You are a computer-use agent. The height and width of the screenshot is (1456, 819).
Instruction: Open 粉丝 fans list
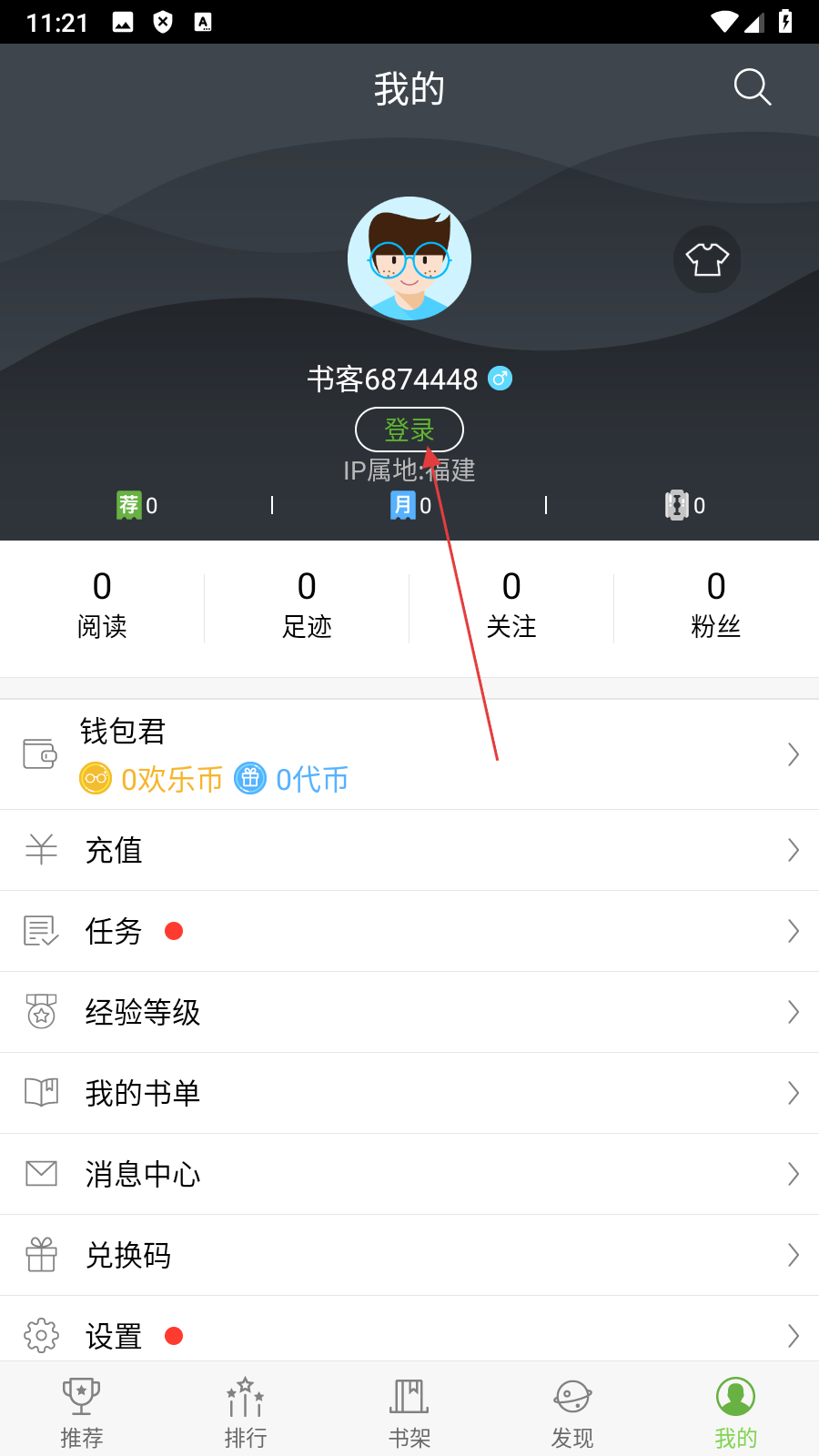[x=716, y=605]
